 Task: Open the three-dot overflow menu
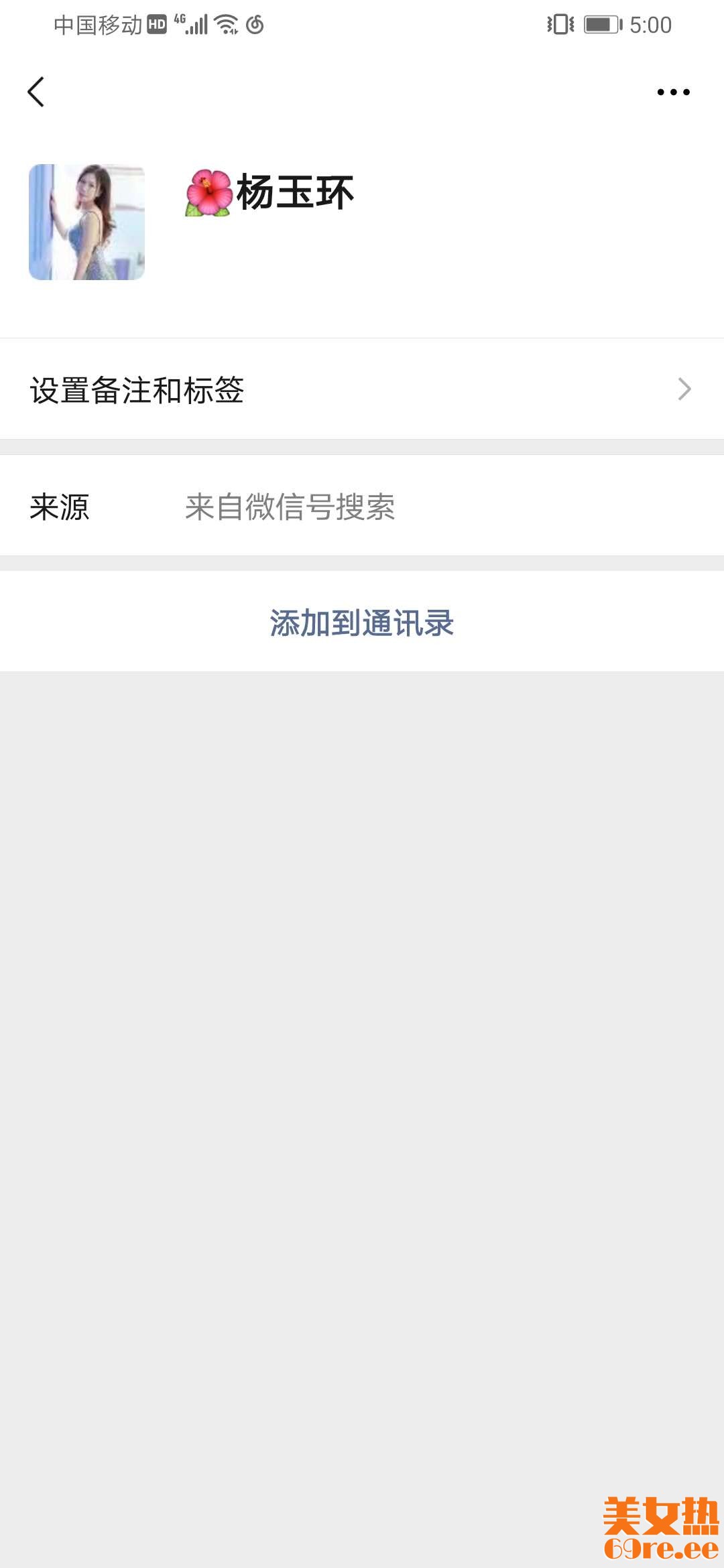point(673,92)
